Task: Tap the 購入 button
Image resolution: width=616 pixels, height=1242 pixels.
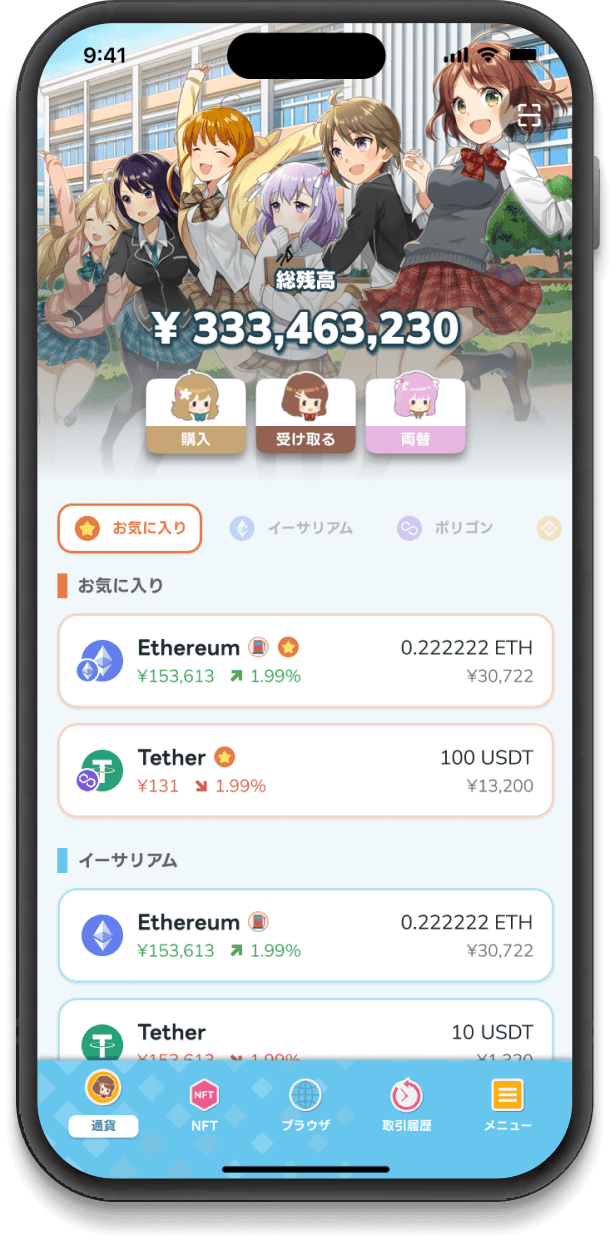Action: 196,416
